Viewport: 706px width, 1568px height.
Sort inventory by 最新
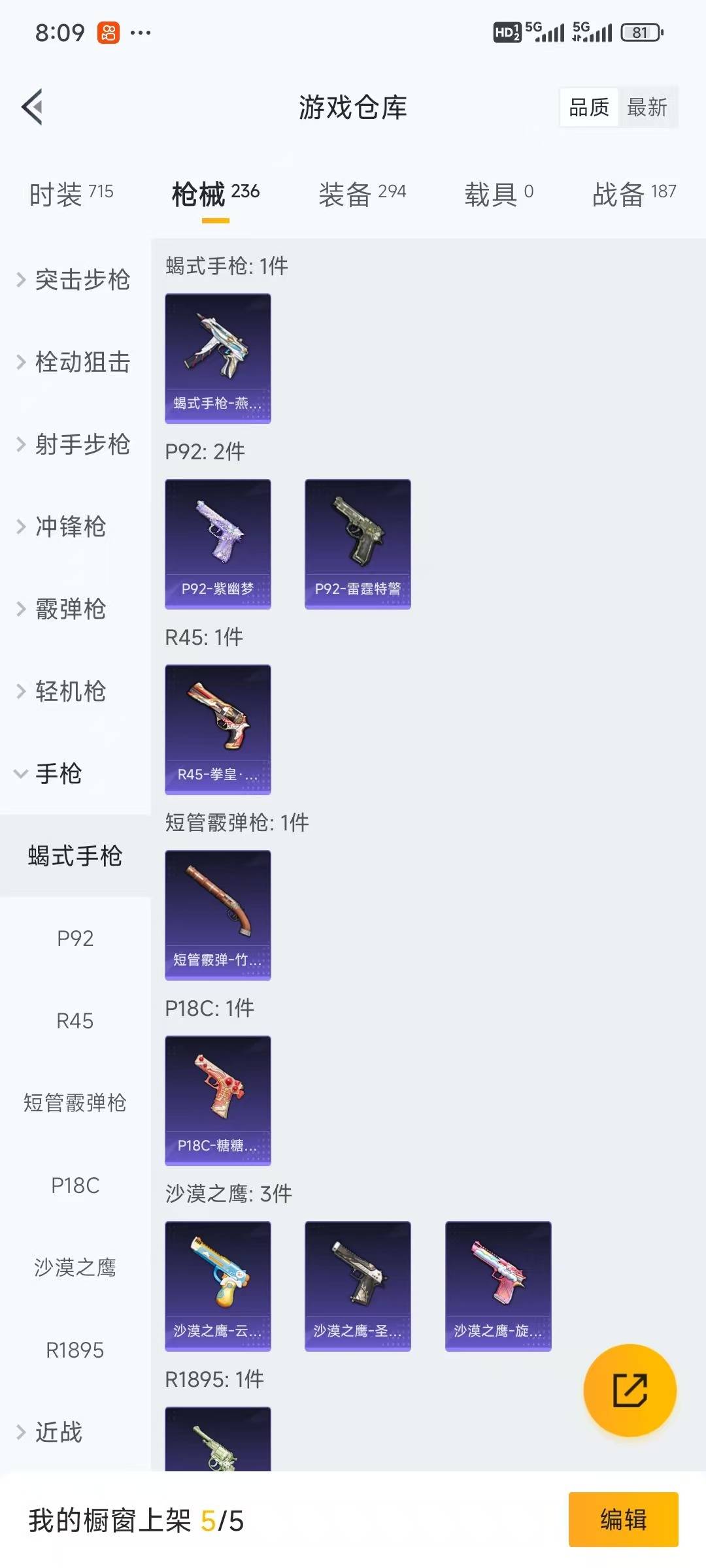(647, 107)
